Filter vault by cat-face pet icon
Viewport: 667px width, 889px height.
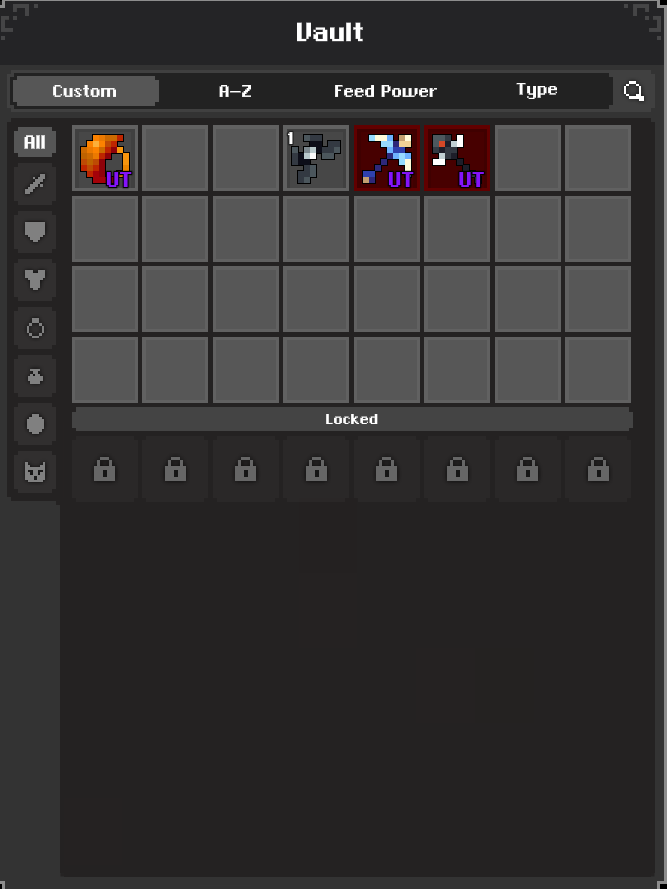point(35,471)
